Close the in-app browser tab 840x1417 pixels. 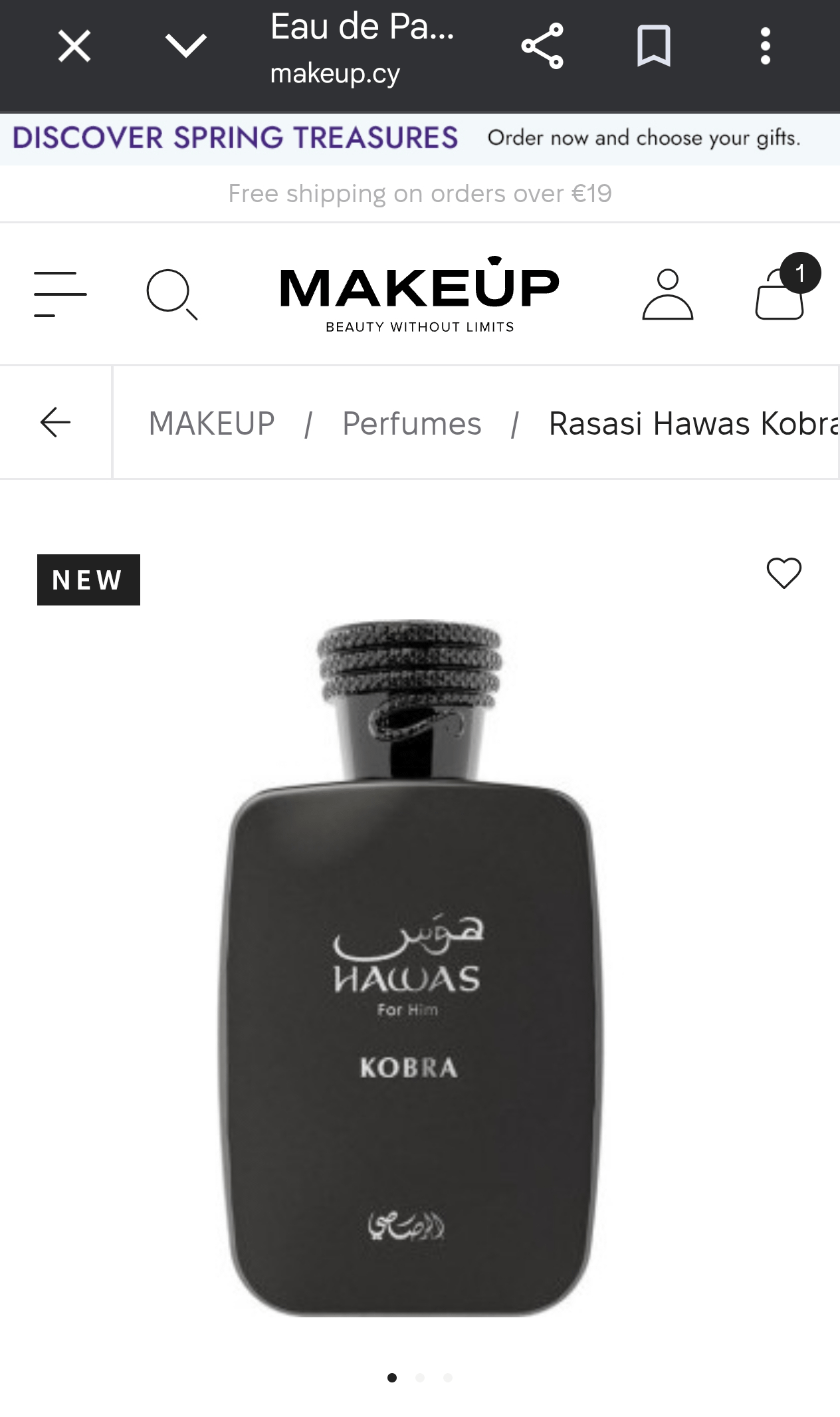pyautogui.click(x=74, y=47)
